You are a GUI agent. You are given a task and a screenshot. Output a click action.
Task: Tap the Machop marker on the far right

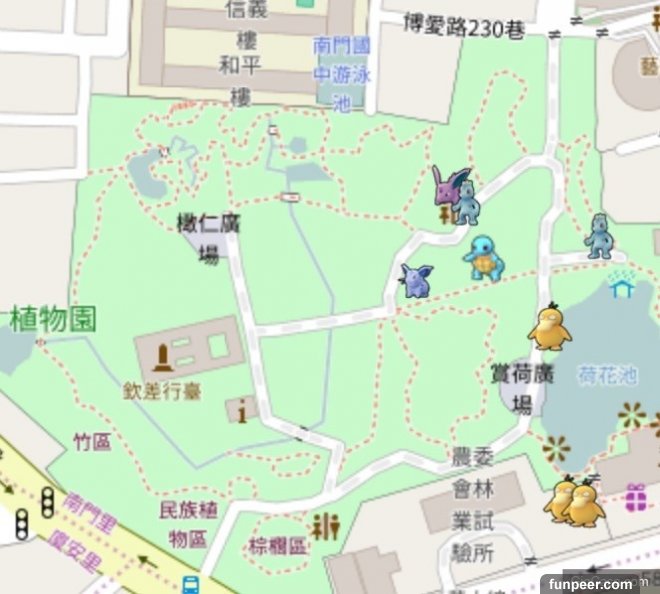click(x=599, y=237)
